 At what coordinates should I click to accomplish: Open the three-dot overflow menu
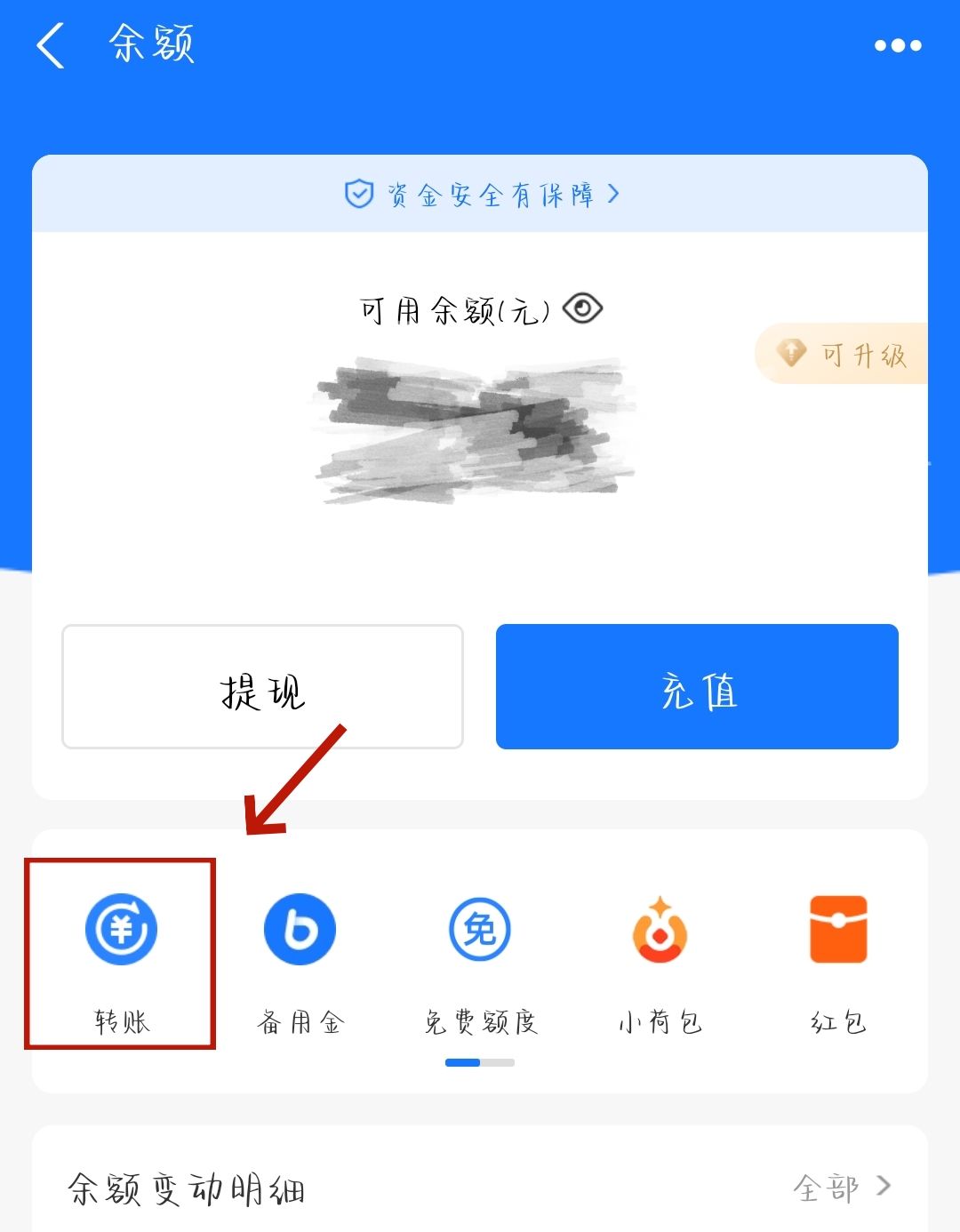point(897,45)
